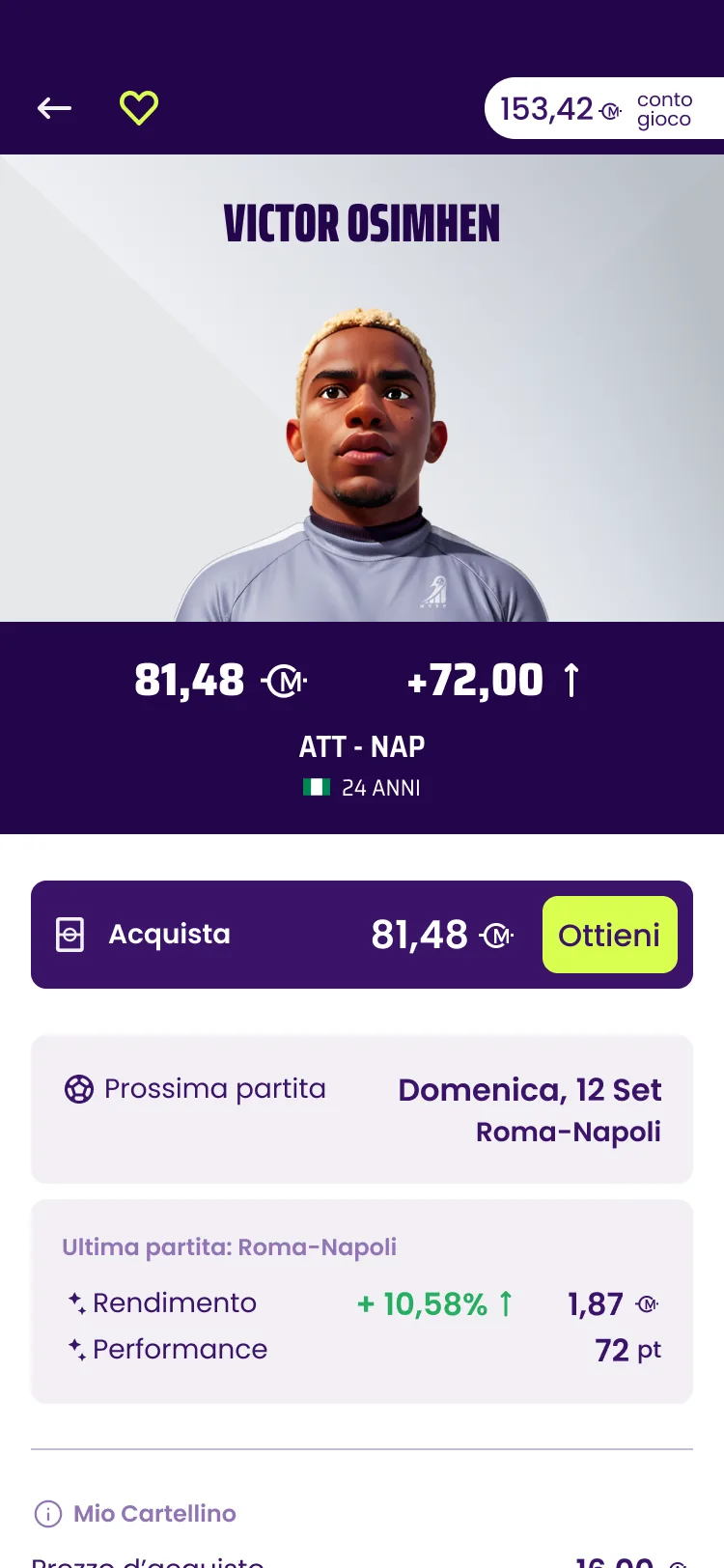Select the Prossima partita card

pos(362,1108)
